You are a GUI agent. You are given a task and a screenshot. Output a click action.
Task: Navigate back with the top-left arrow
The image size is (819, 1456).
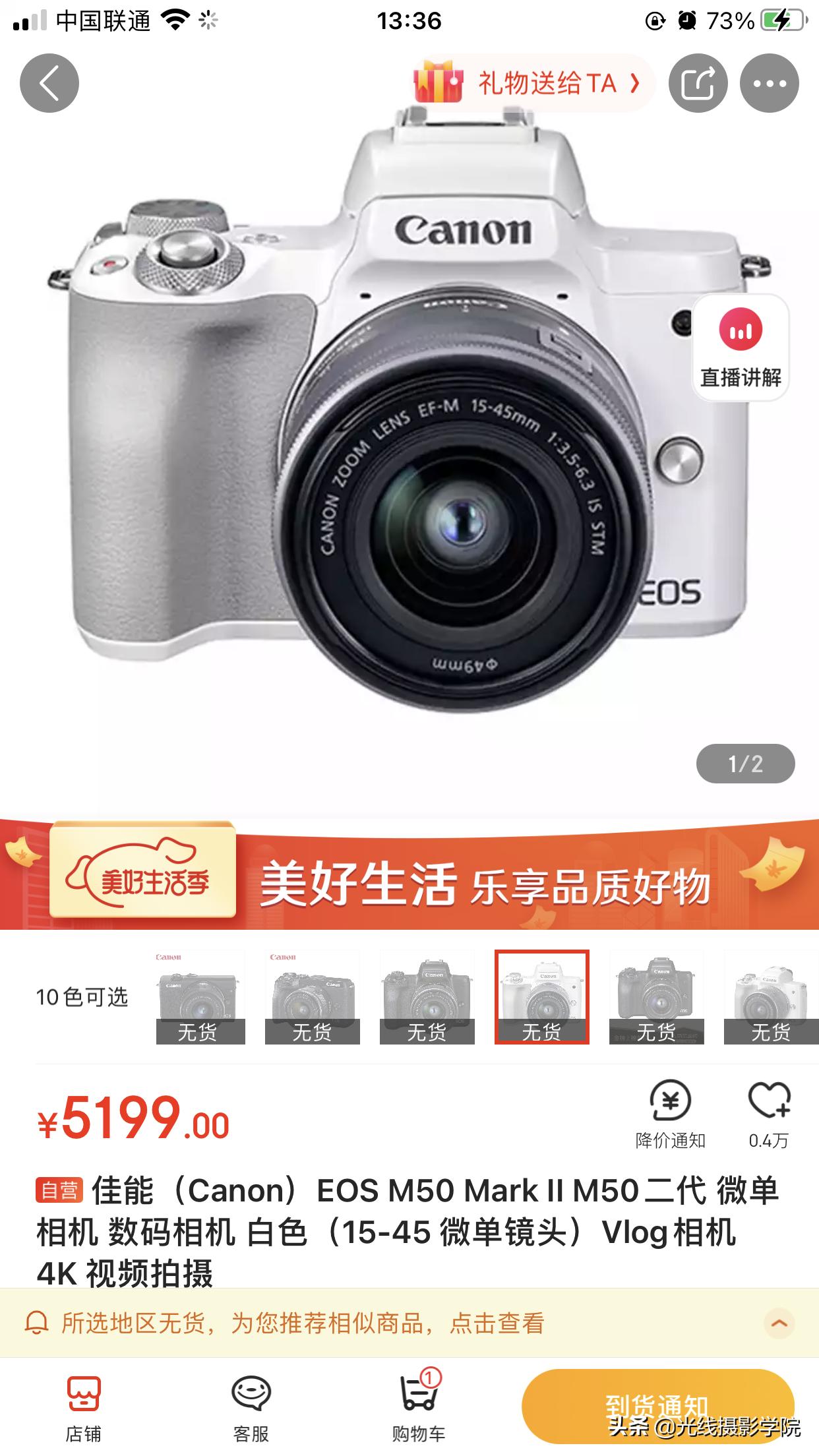[50, 83]
